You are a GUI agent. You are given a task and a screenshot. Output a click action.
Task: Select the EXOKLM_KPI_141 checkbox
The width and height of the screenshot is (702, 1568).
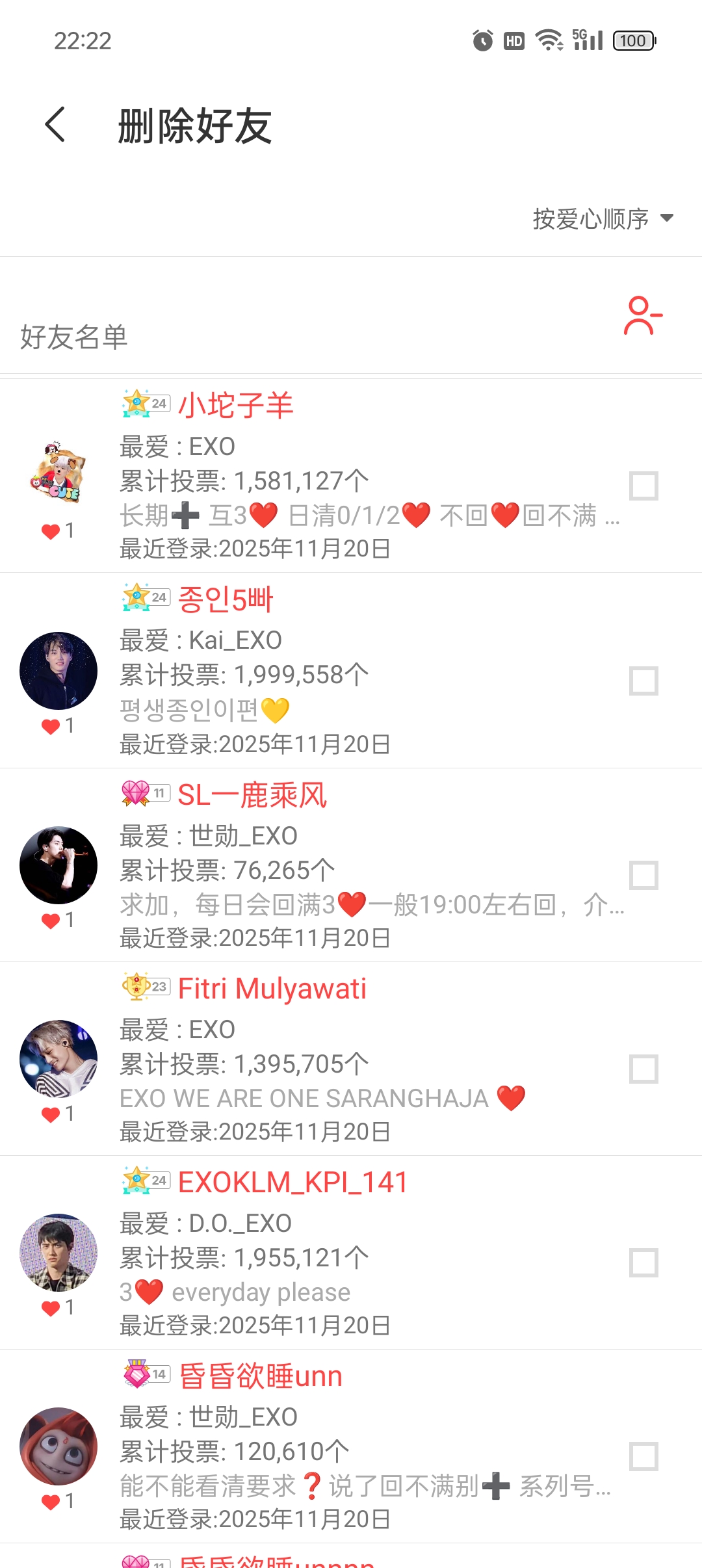tap(643, 1262)
